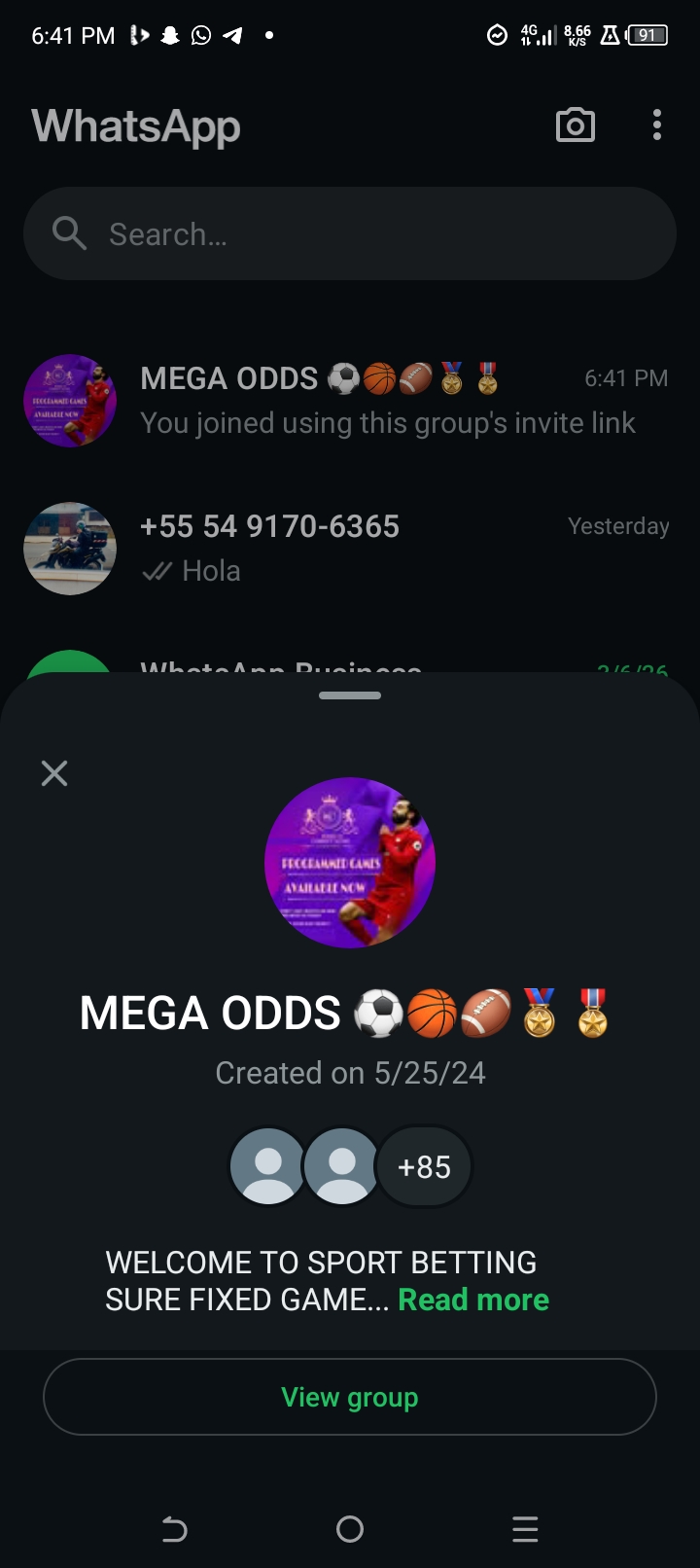The height and width of the screenshot is (1568, 700).
Task: Open the three-dot overflow menu
Action: point(657,125)
